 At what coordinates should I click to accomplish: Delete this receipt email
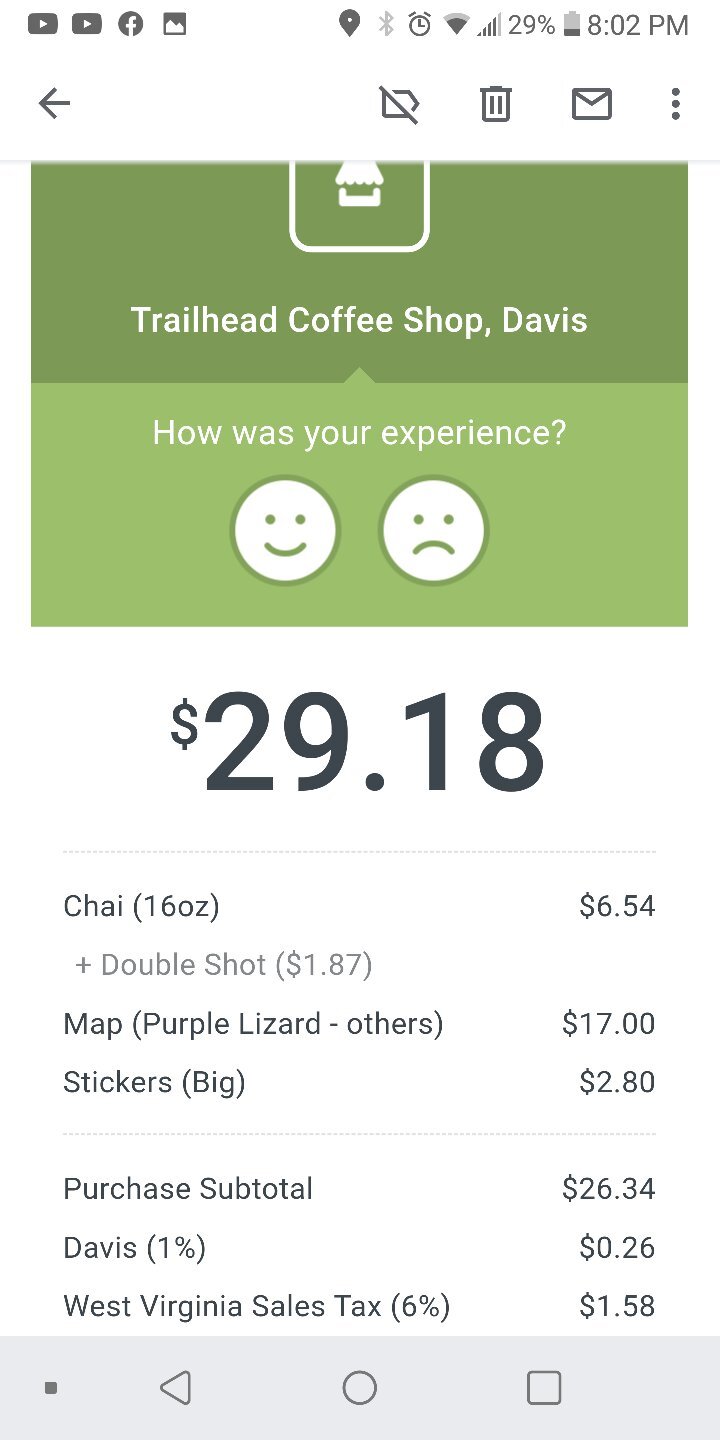[x=495, y=103]
